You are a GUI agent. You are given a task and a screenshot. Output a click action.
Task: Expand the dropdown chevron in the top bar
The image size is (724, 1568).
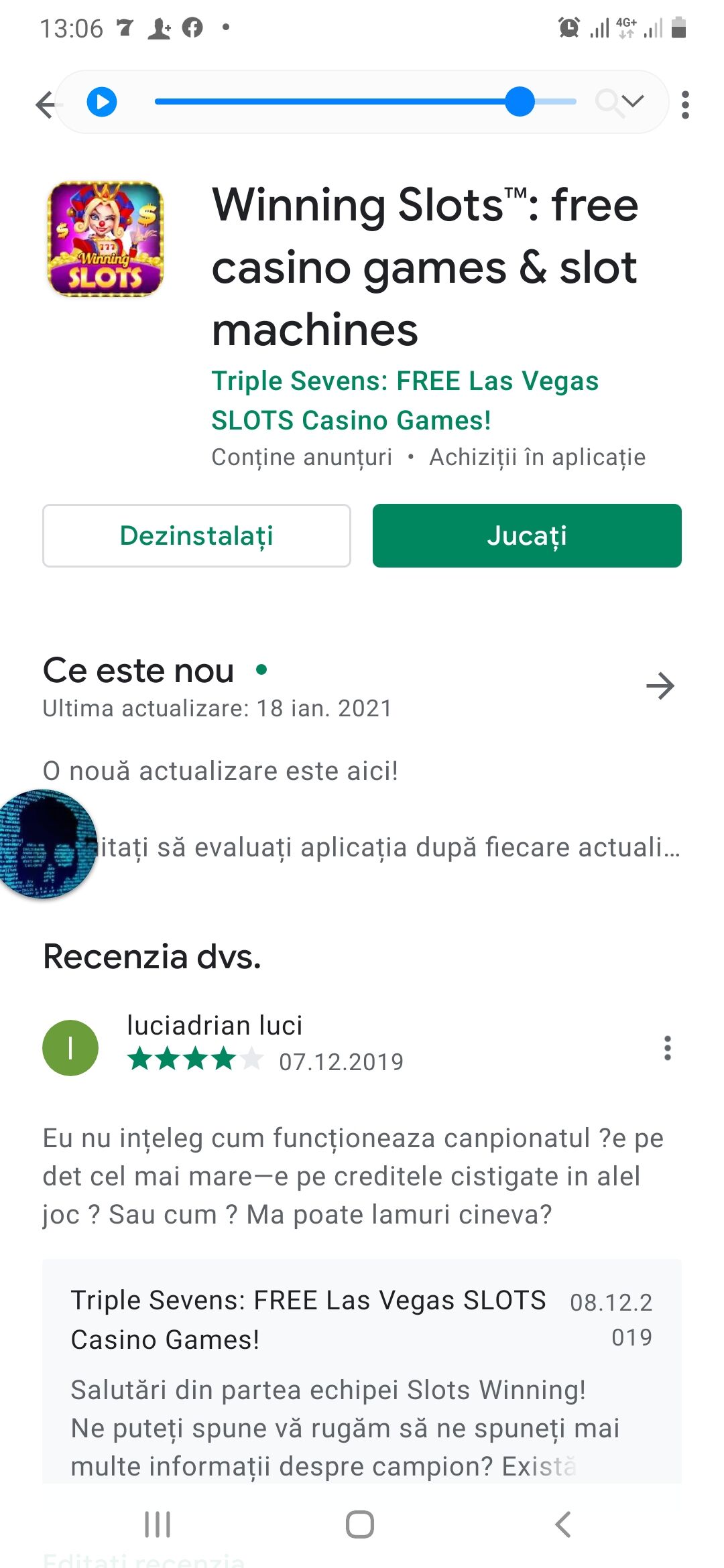coord(632,101)
